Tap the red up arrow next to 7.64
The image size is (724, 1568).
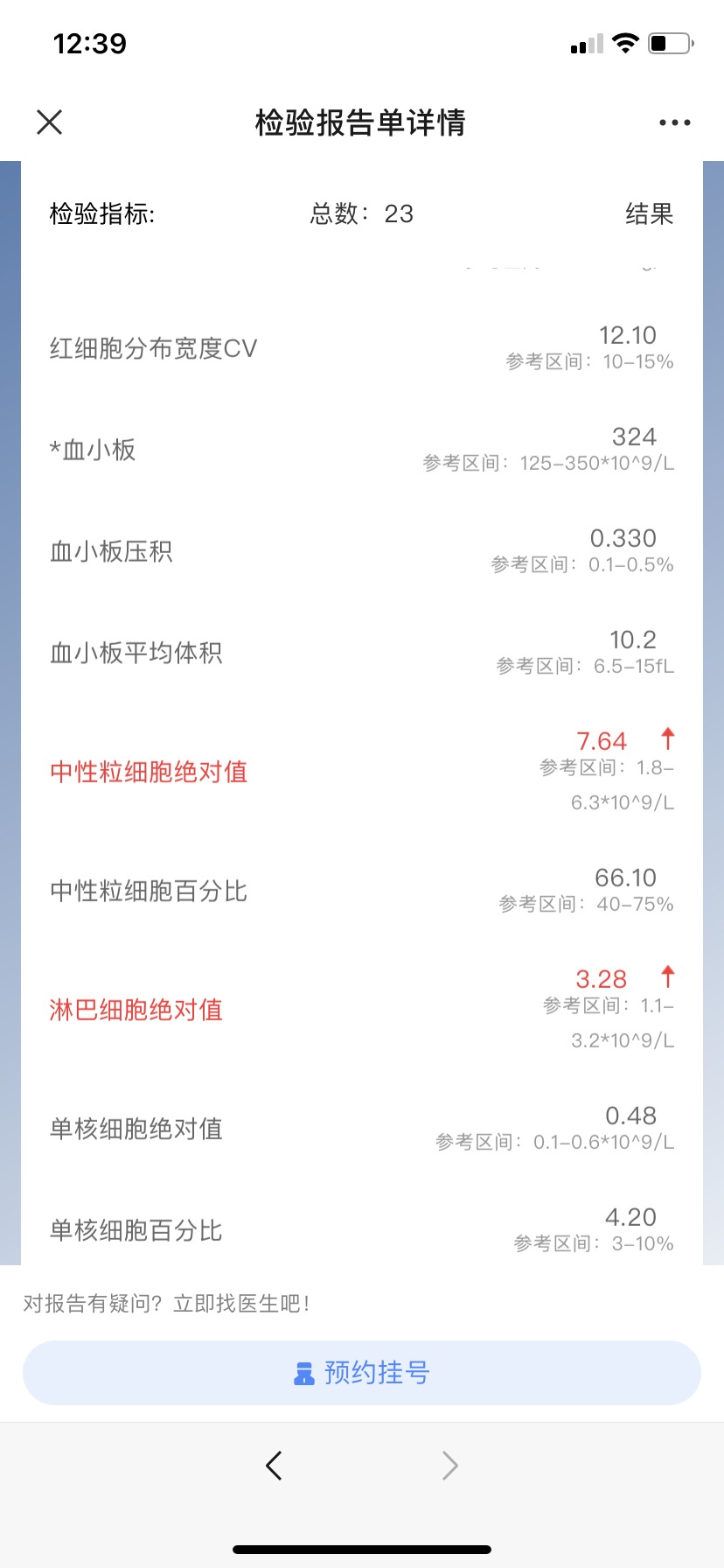click(x=667, y=739)
